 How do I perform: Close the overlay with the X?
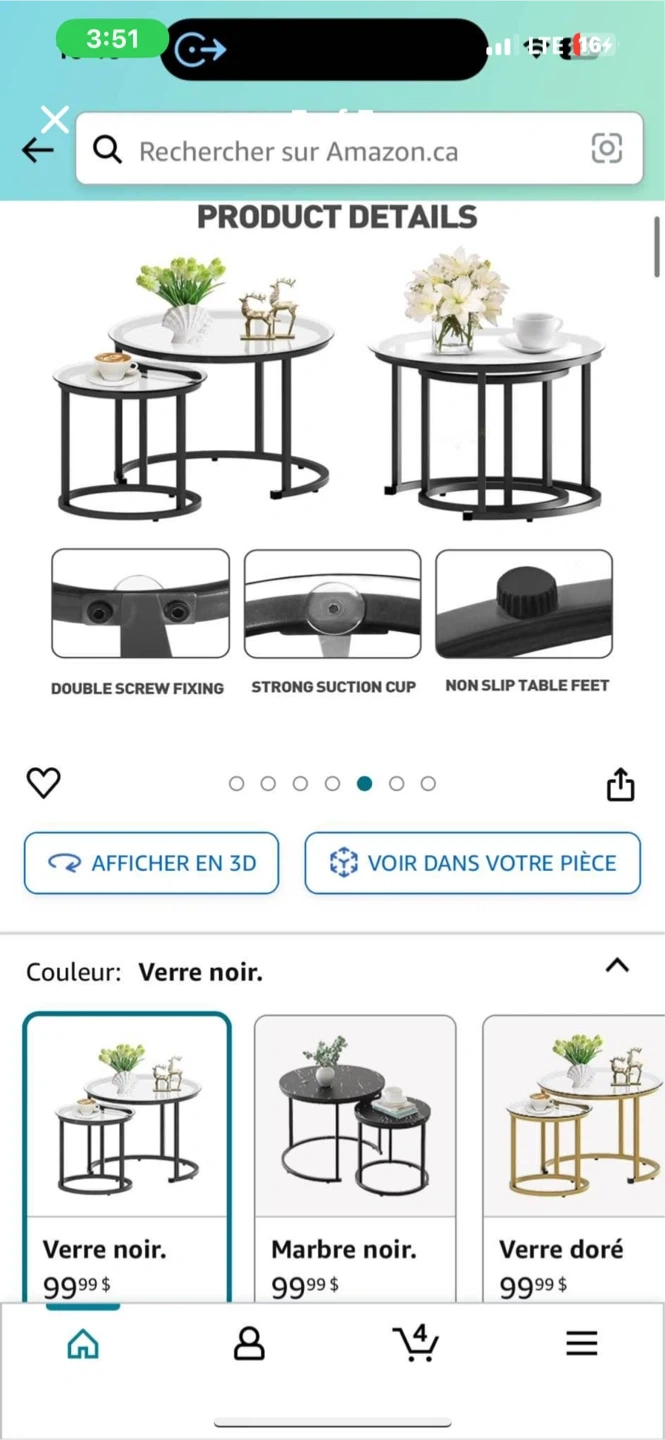[55, 119]
